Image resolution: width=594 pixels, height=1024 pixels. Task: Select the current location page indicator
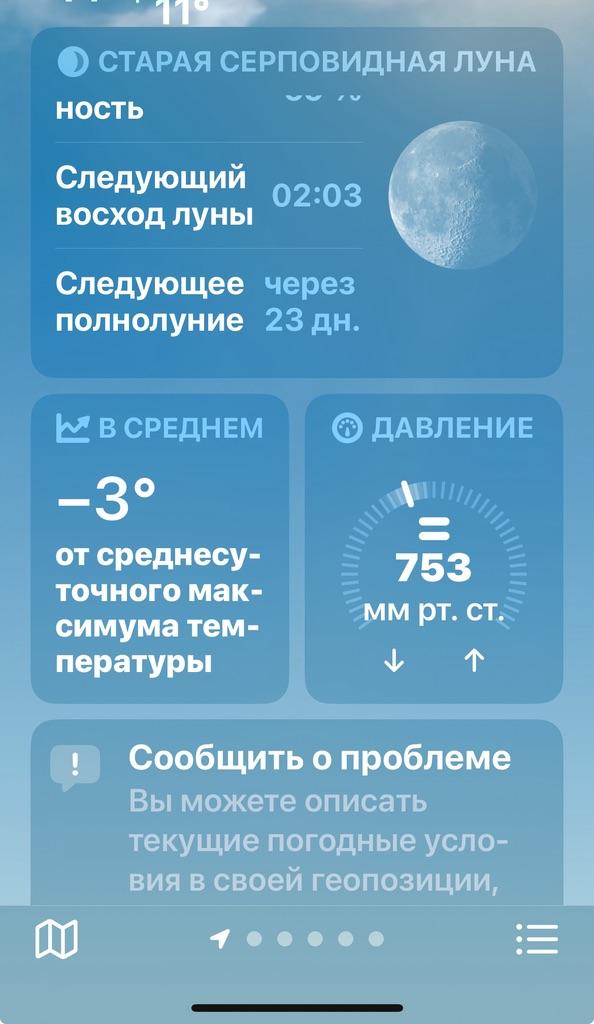220,939
